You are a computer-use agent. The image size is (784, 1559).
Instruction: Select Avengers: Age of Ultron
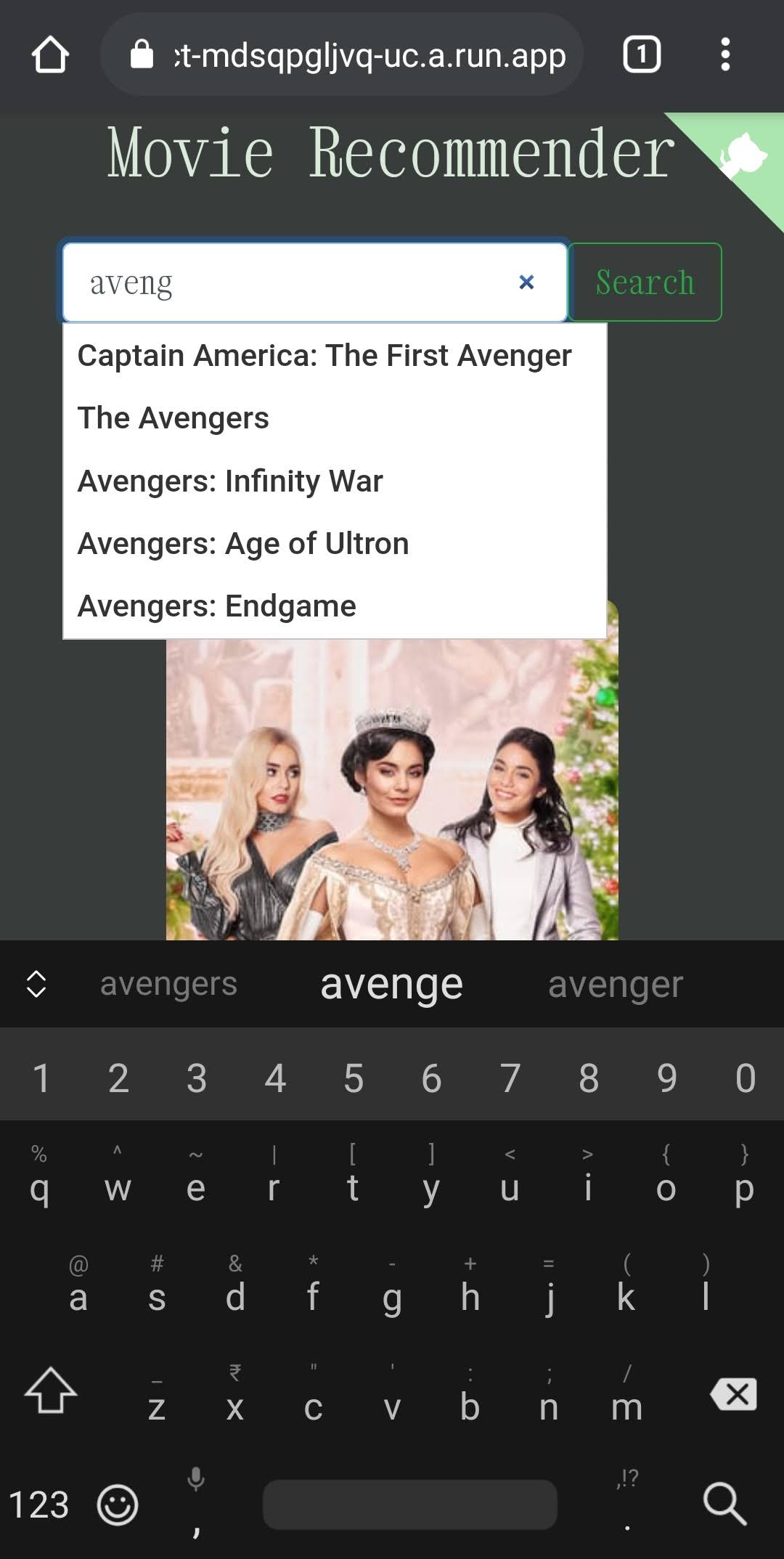pos(335,543)
